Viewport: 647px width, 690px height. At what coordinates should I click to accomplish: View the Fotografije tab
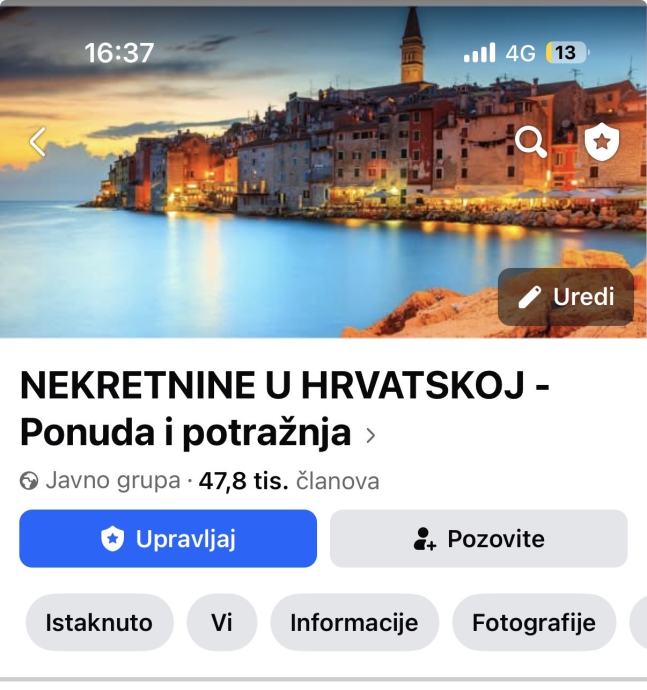[x=534, y=623]
